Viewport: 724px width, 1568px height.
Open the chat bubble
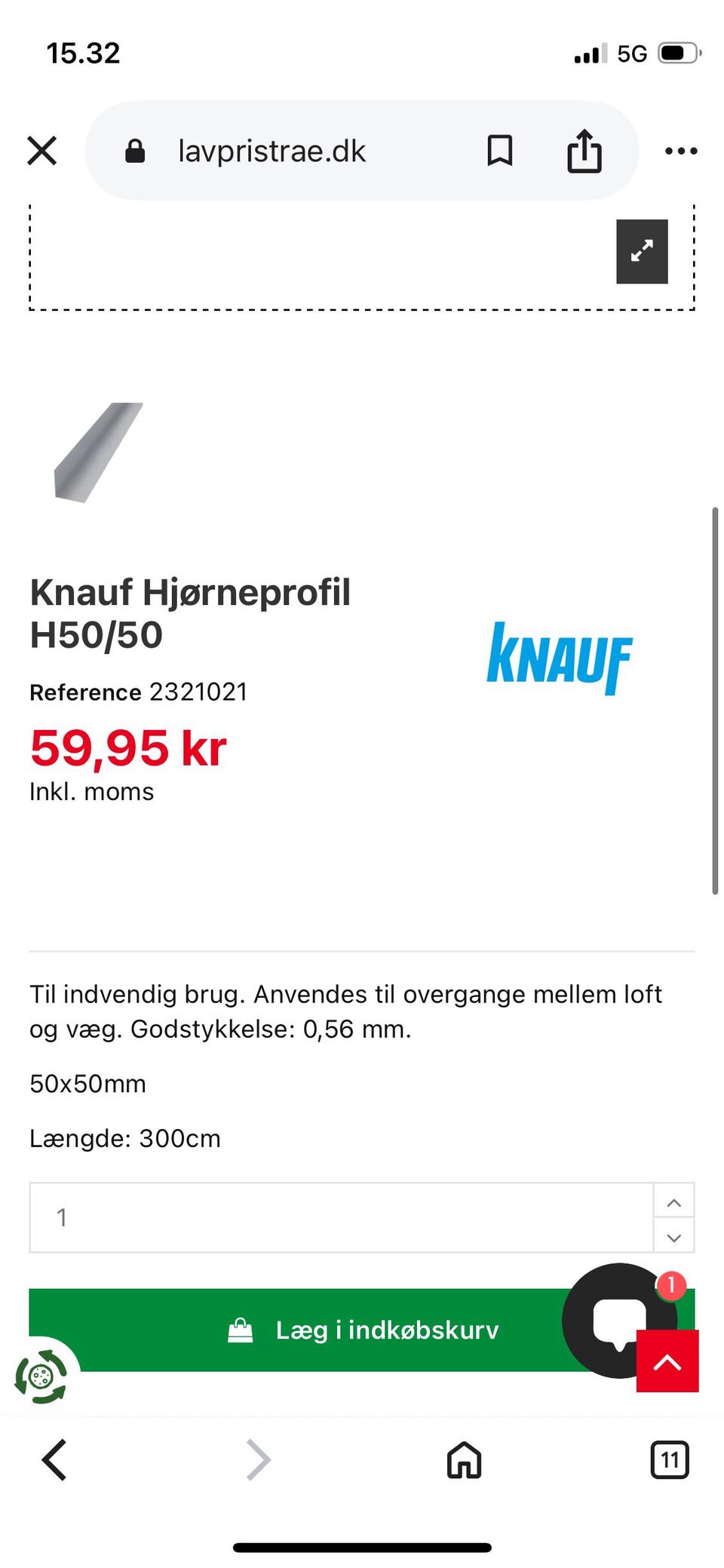pyautogui.click(x=618, y=1320)
